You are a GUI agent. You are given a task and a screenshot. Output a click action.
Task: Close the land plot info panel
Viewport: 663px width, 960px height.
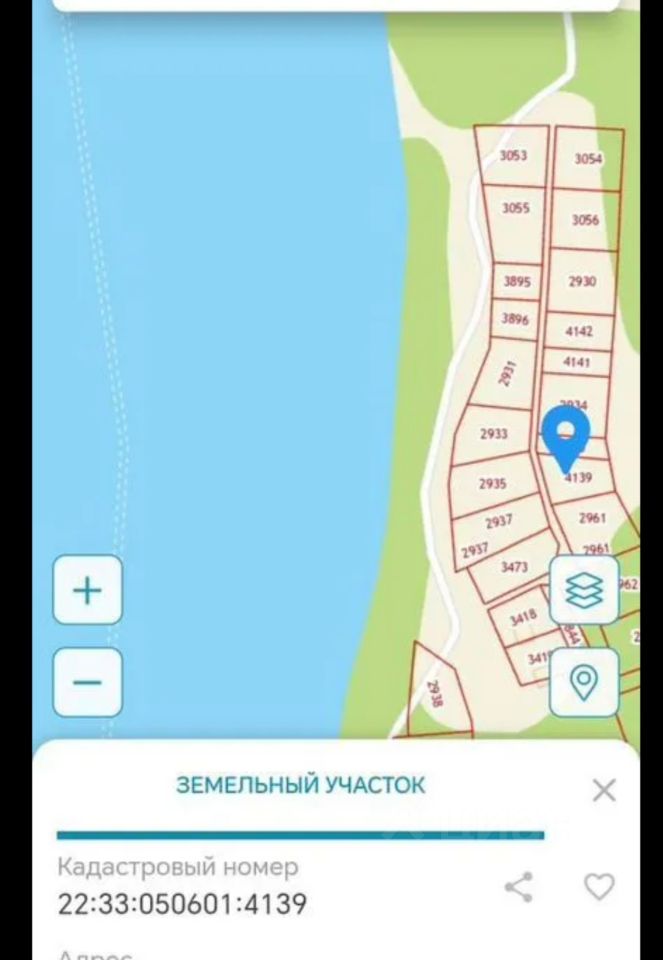click(x=604, y=790)
